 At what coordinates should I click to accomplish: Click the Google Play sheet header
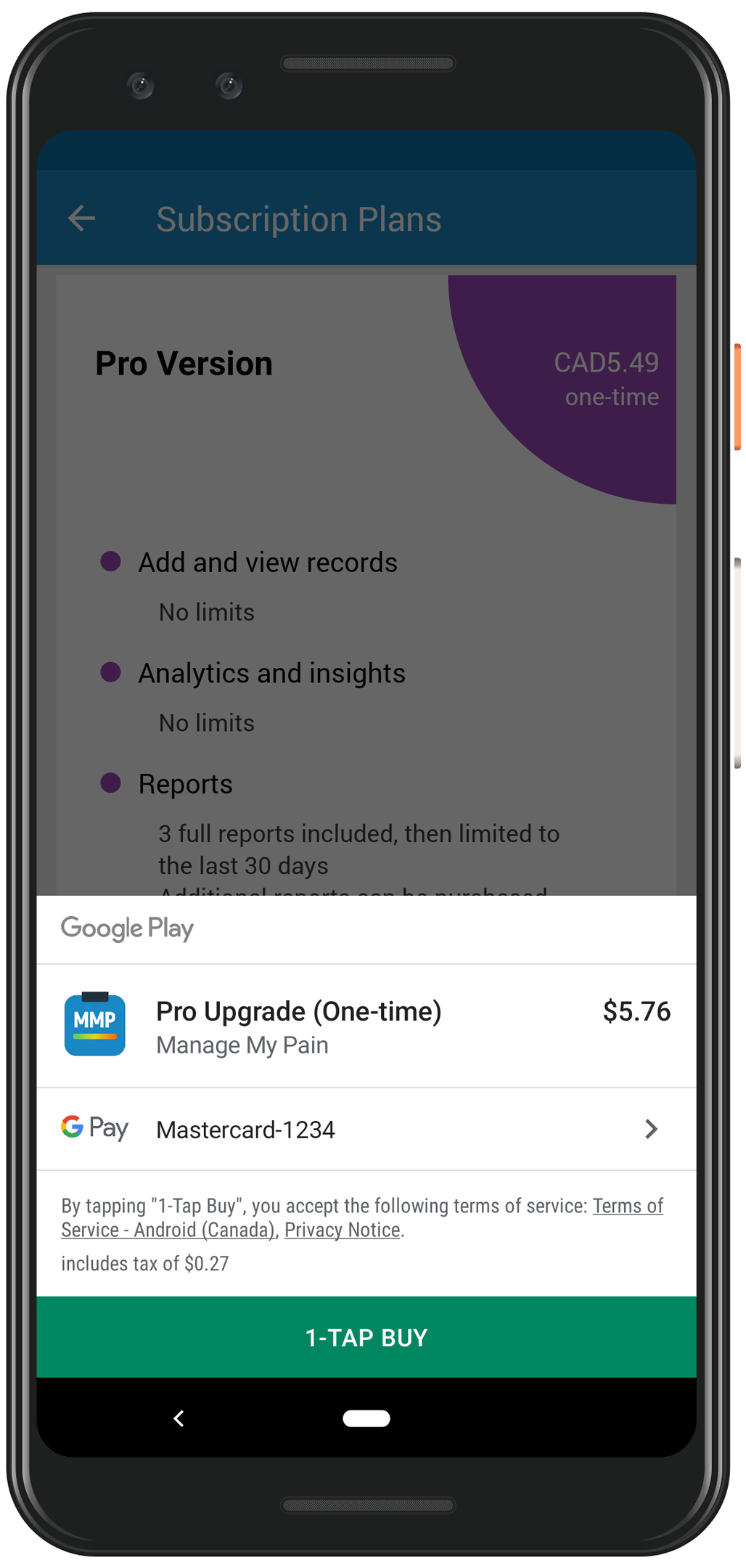[x=126, y=928]
